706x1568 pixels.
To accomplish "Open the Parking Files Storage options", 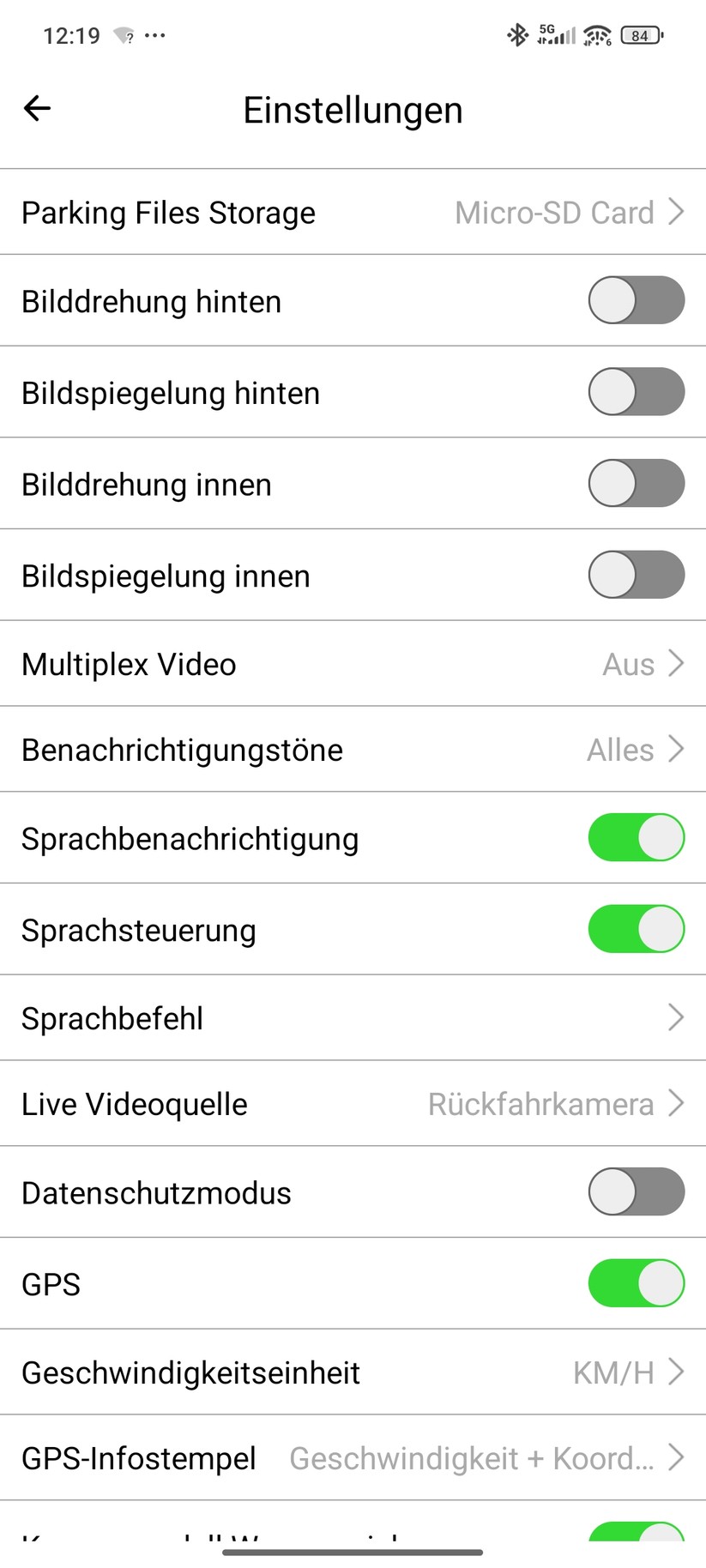I will 353,213.
